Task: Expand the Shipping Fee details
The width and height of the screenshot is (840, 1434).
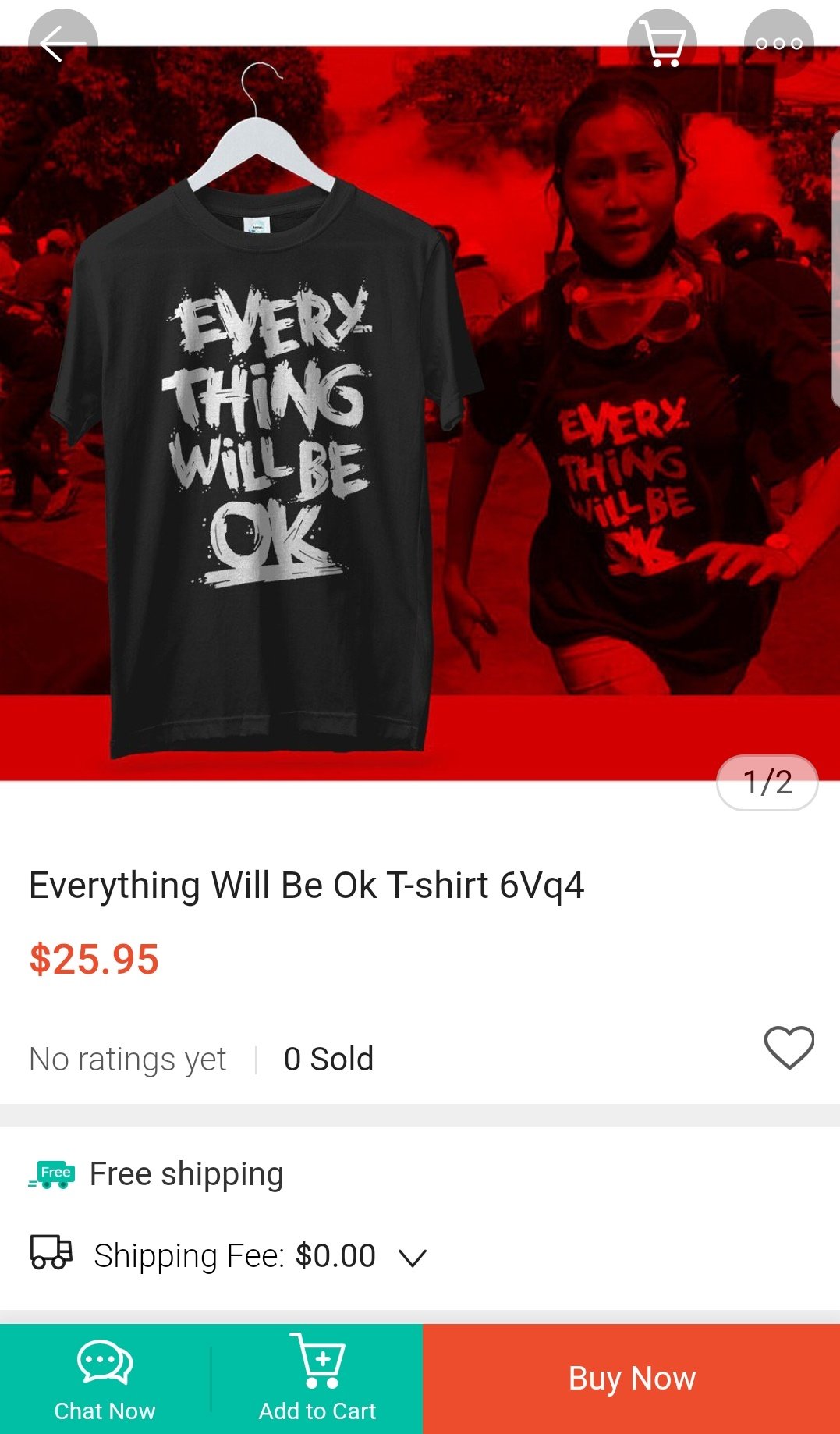Action: (x=413, y=1257)
